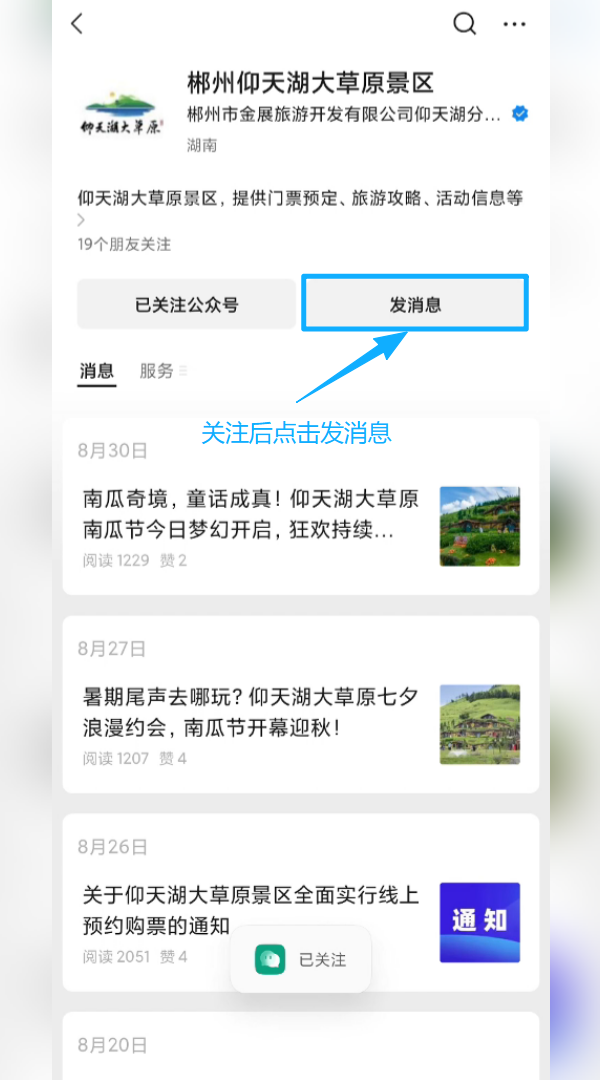Switch to the 服务 tab
The height and width of the screenshot is (1080, 600).
click(157, 371)
